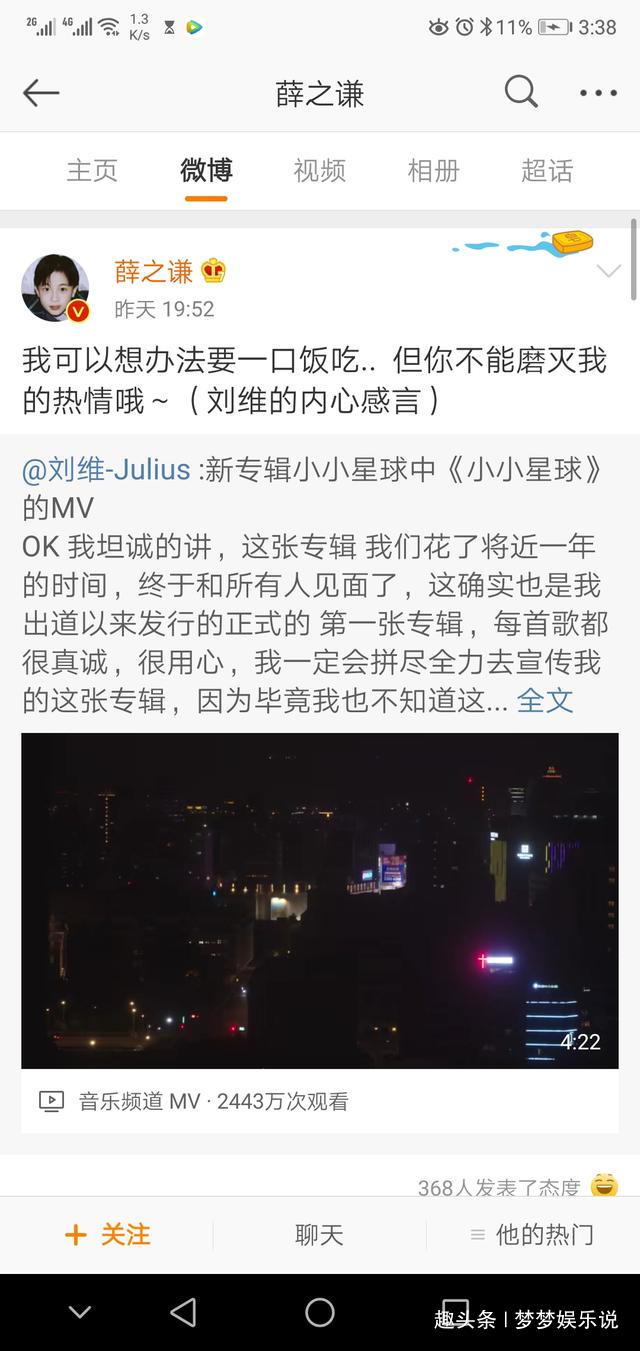640x1351 pixels.
Task: Switch to the 主页 tab
Action: click(x=92, y=171)
